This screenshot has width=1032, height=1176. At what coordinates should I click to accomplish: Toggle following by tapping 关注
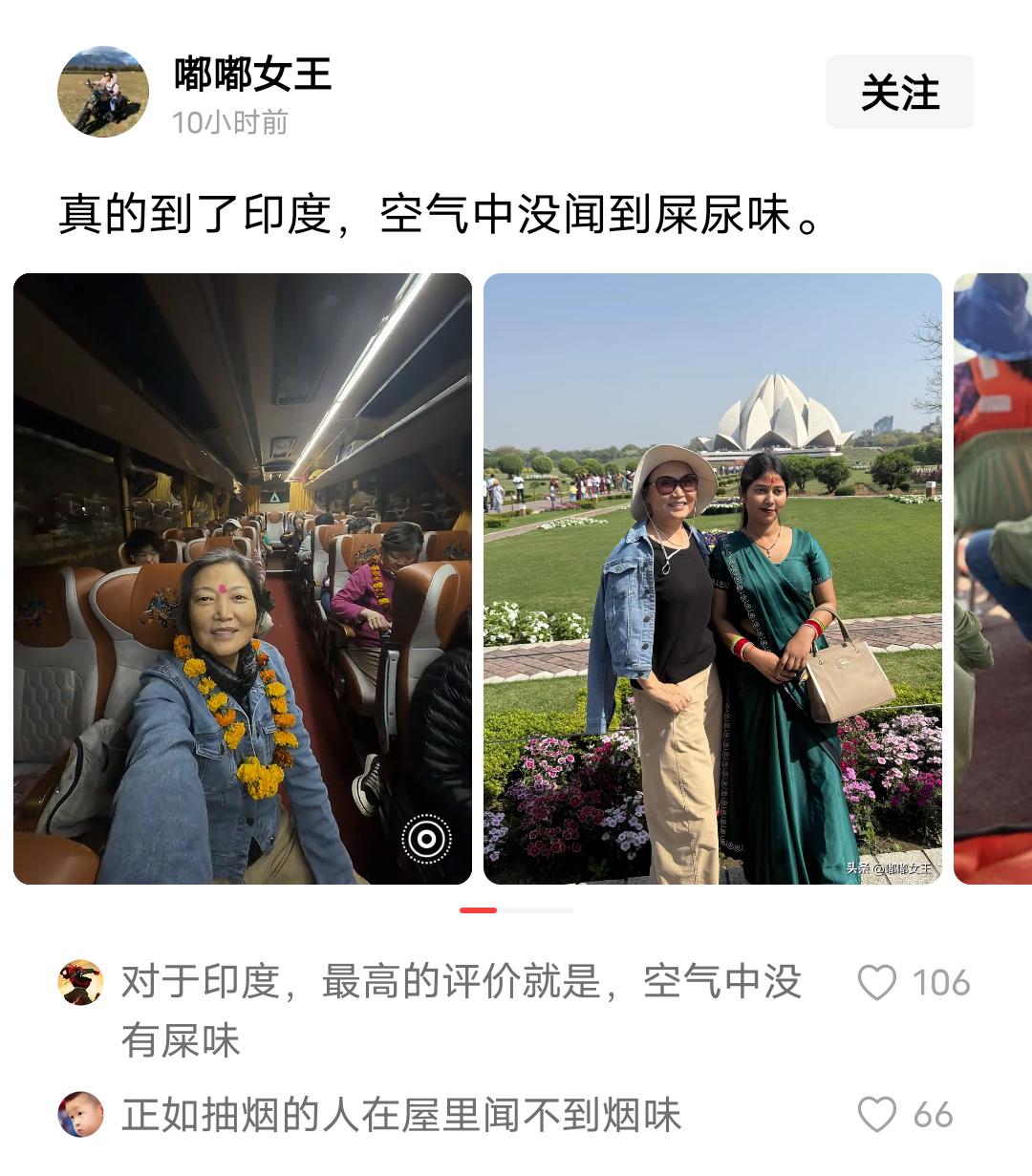tap(897, 94)
